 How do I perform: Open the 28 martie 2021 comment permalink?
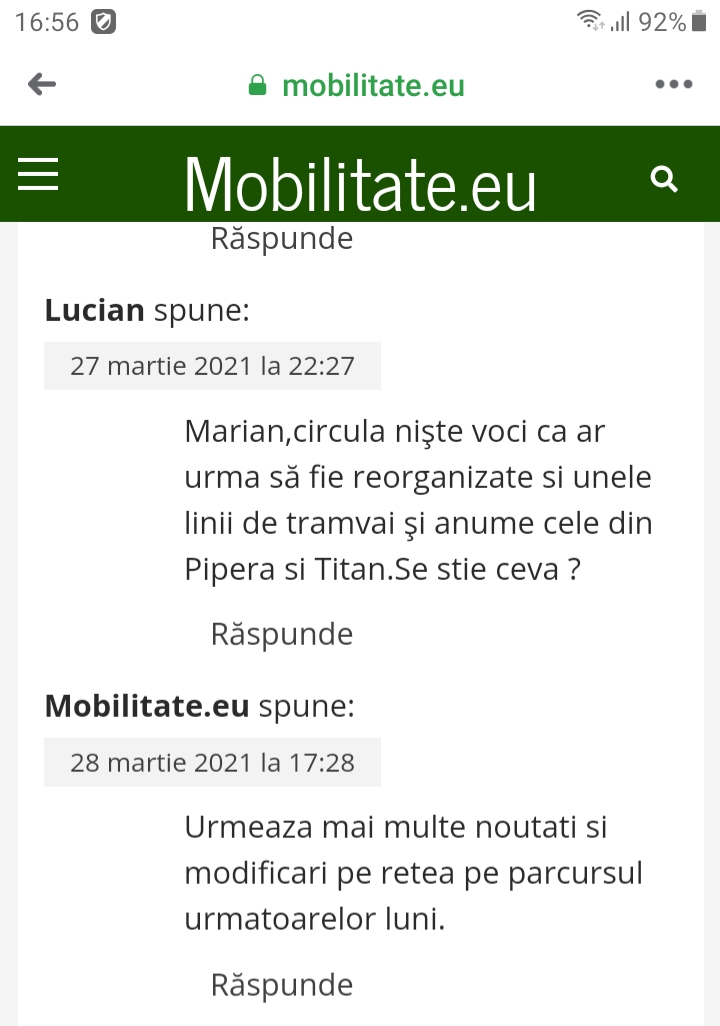click(x=212, y=762)
